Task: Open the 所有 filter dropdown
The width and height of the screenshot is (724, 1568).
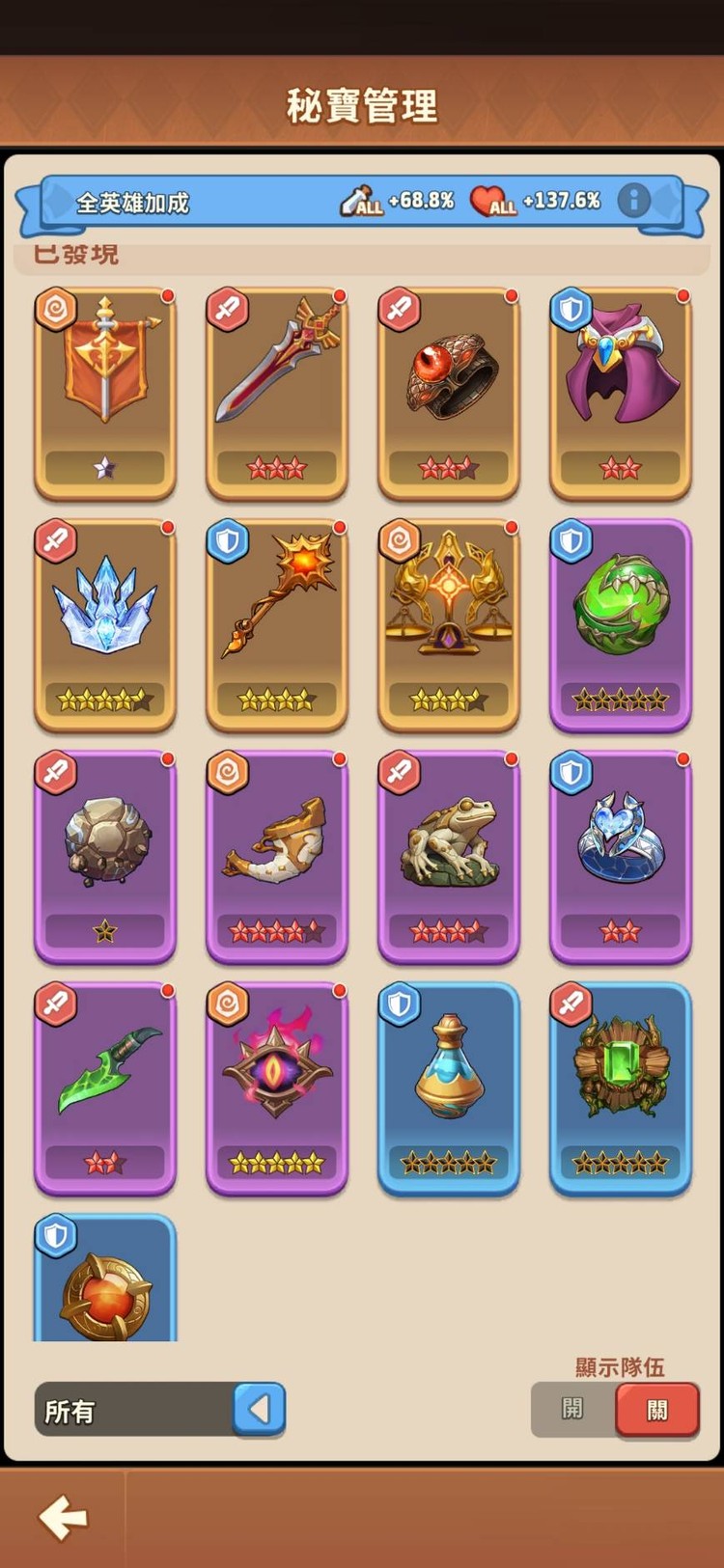Action: click(259, 1410)
